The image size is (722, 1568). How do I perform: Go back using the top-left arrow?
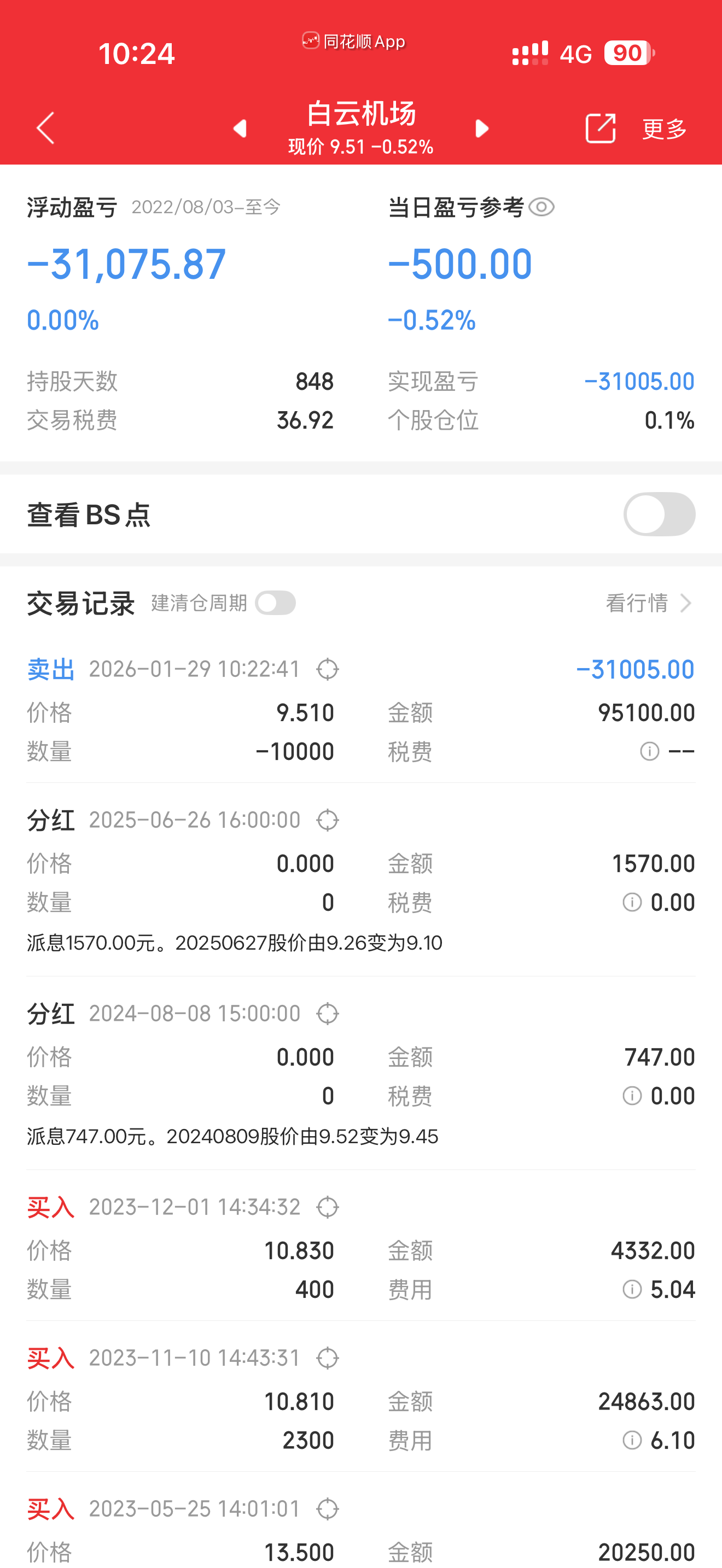click(45, 128)
